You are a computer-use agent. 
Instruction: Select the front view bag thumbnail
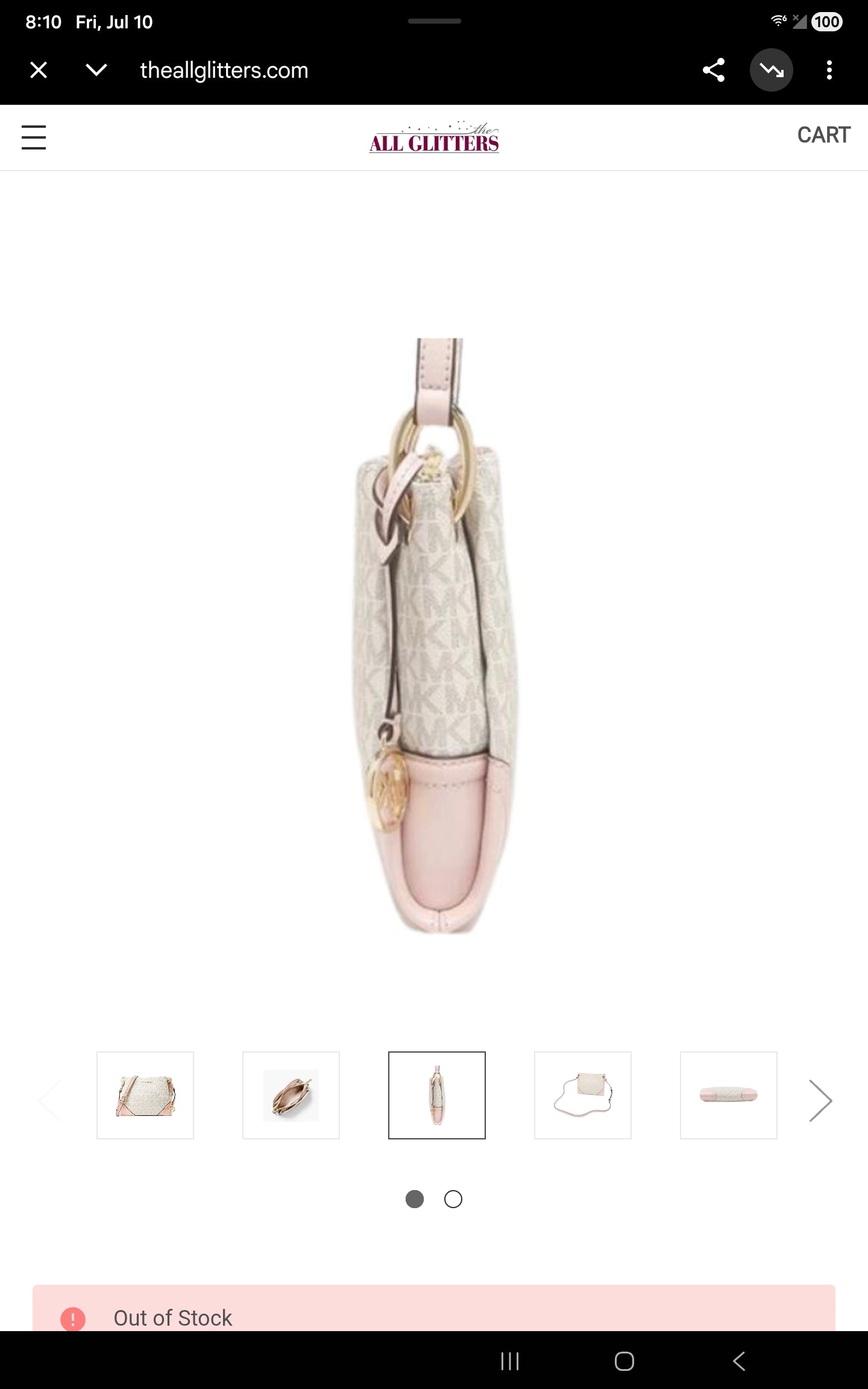tap(145, 1095)
